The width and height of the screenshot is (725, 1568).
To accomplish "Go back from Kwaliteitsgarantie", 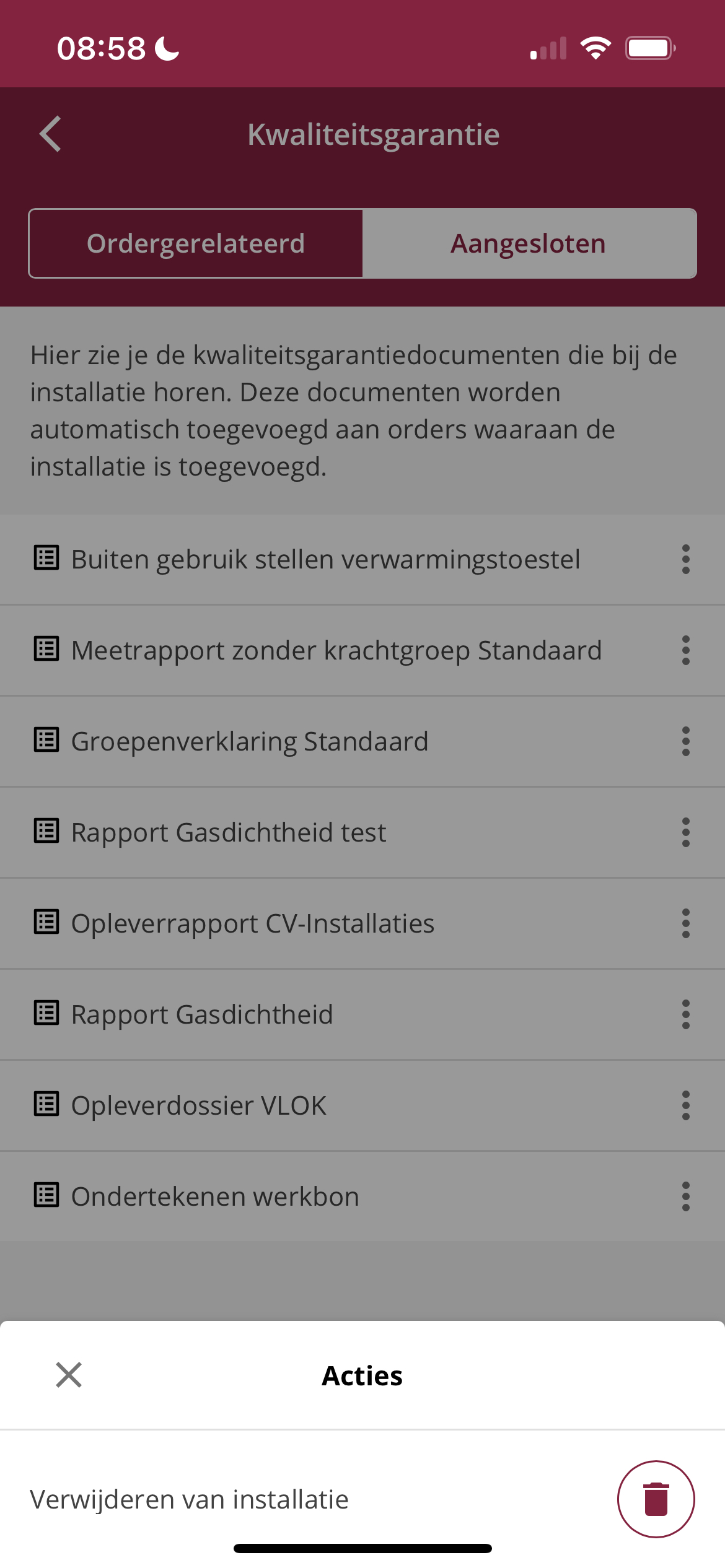I will click(x=51, y=134).
